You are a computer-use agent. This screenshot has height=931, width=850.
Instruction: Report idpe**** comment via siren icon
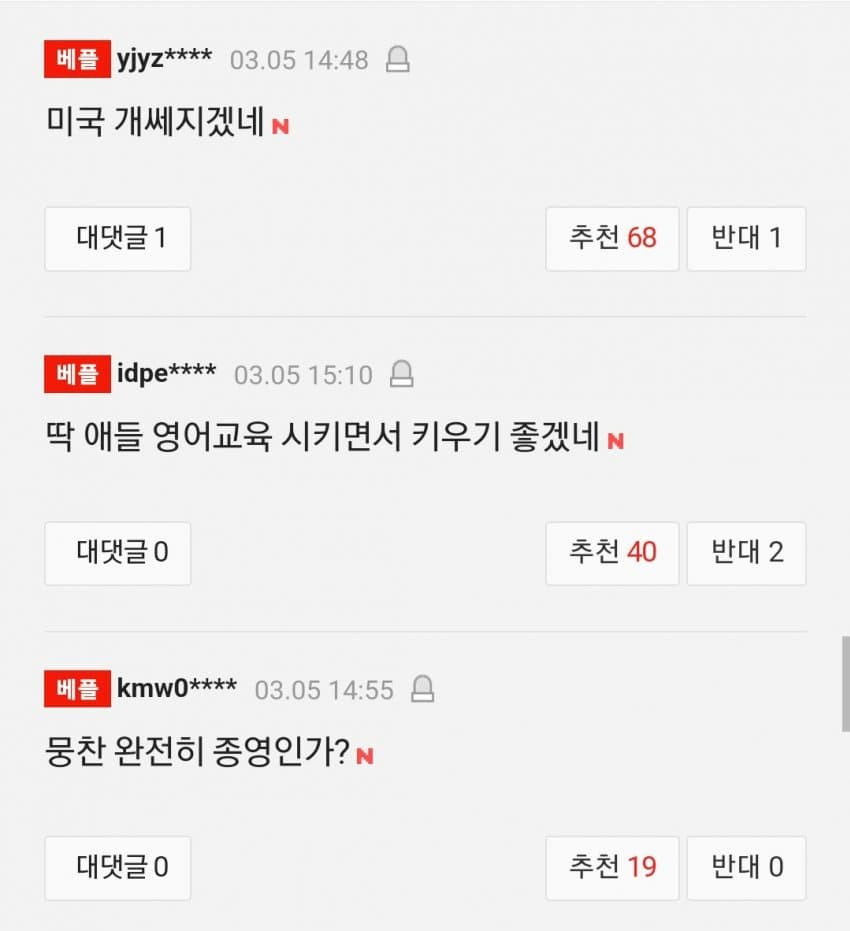tap(402, 375)
